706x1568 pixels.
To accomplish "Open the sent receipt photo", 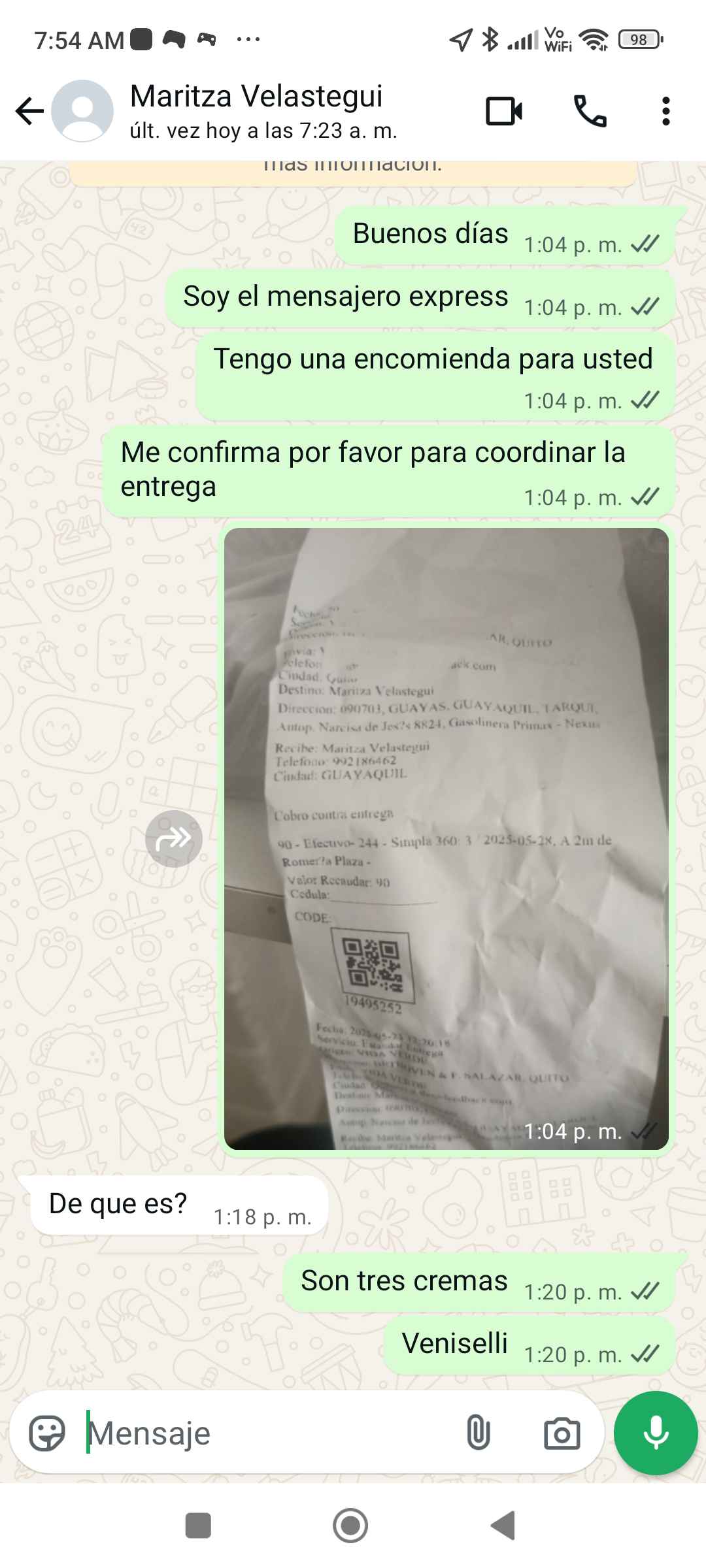I will coord(446,838).
